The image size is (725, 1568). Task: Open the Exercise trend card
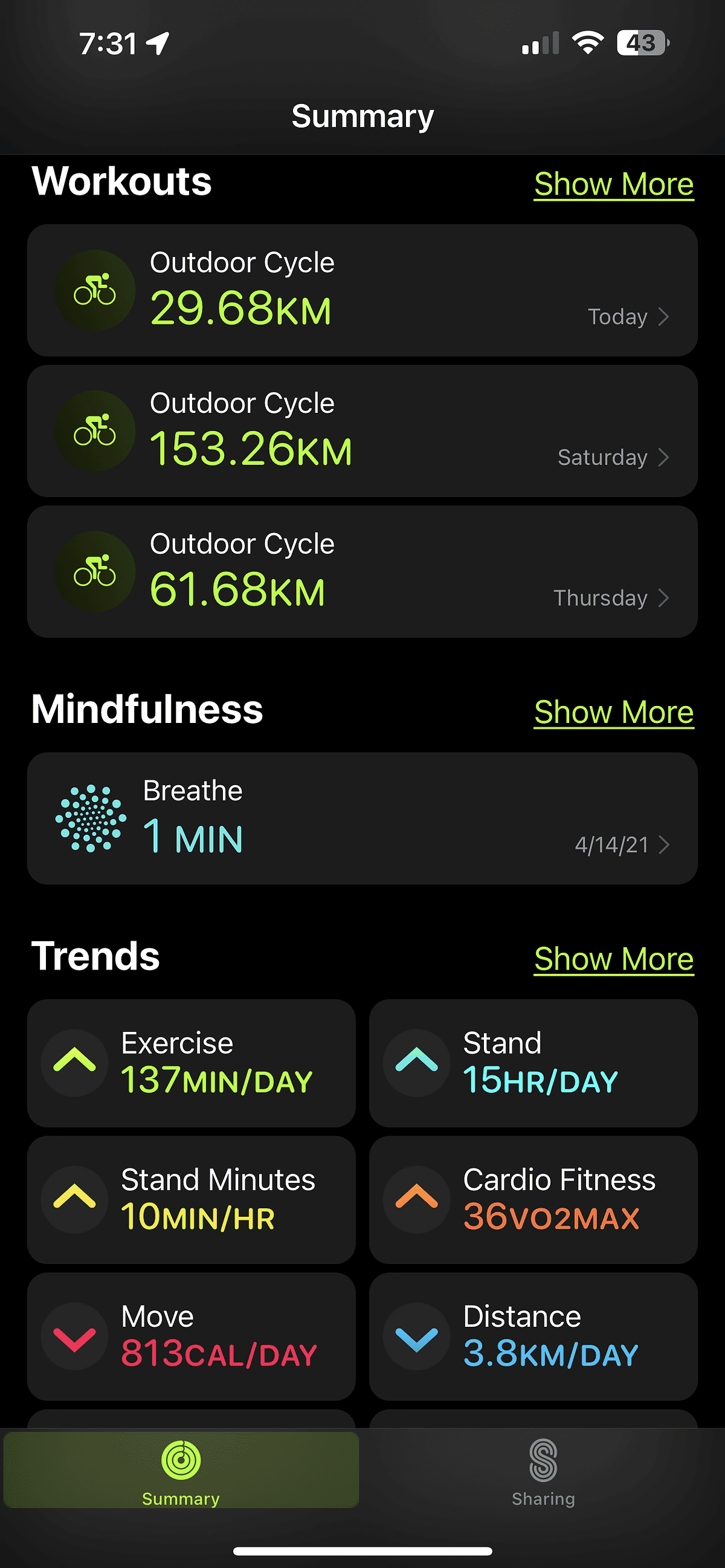pyautogui.click(x=191, y=1063)
